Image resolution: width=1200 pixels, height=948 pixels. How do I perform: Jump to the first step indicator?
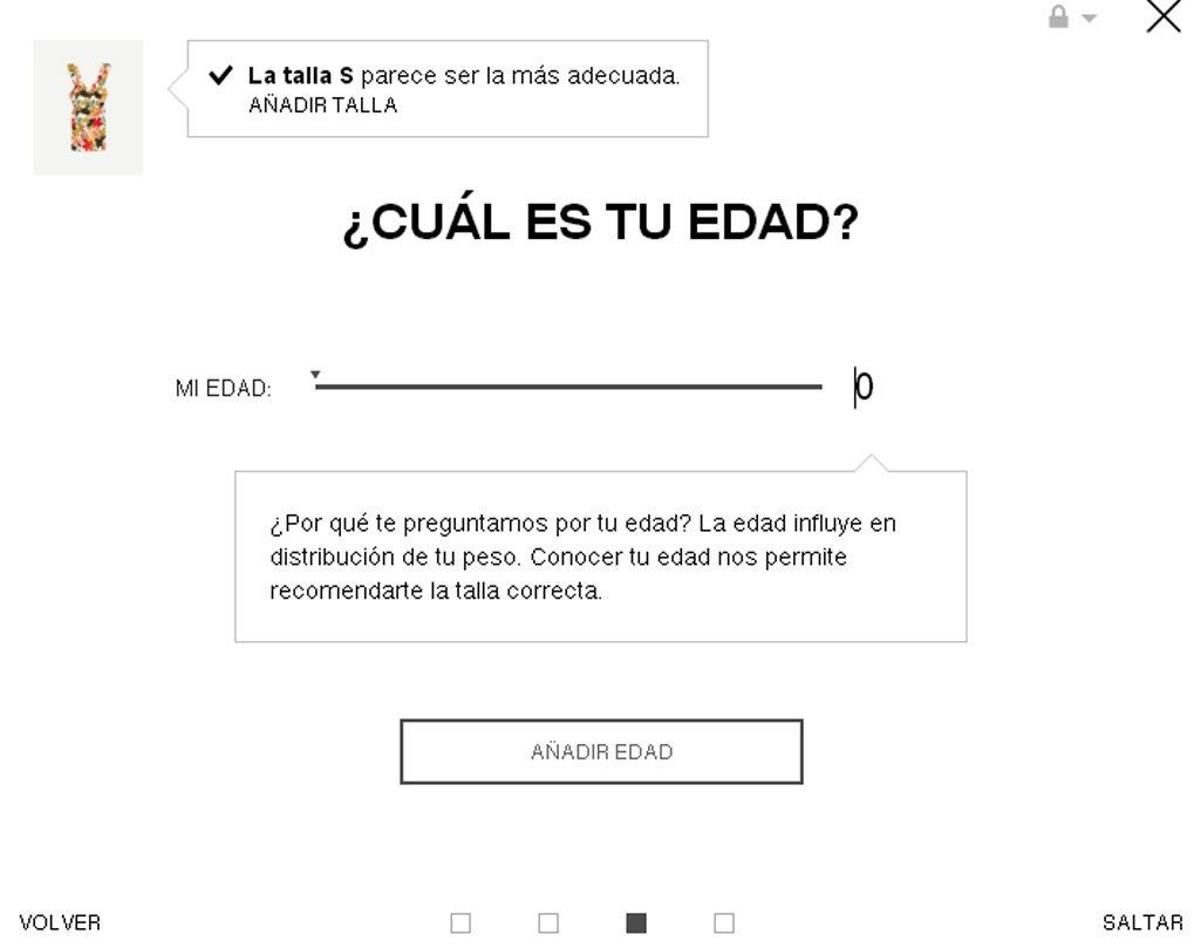point(460,923)
